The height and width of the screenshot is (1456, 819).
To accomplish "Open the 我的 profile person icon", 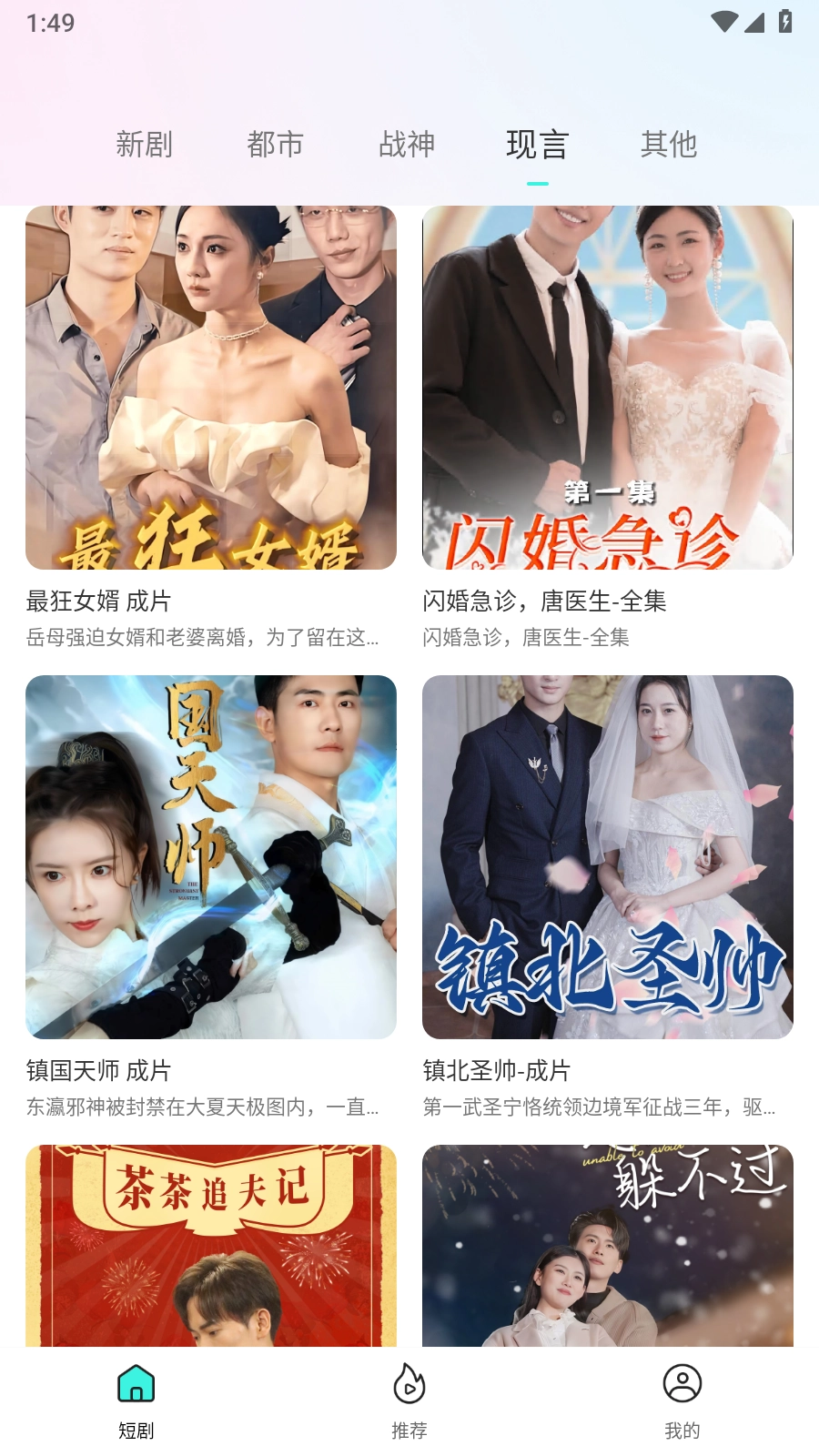I will (682, 1383).
